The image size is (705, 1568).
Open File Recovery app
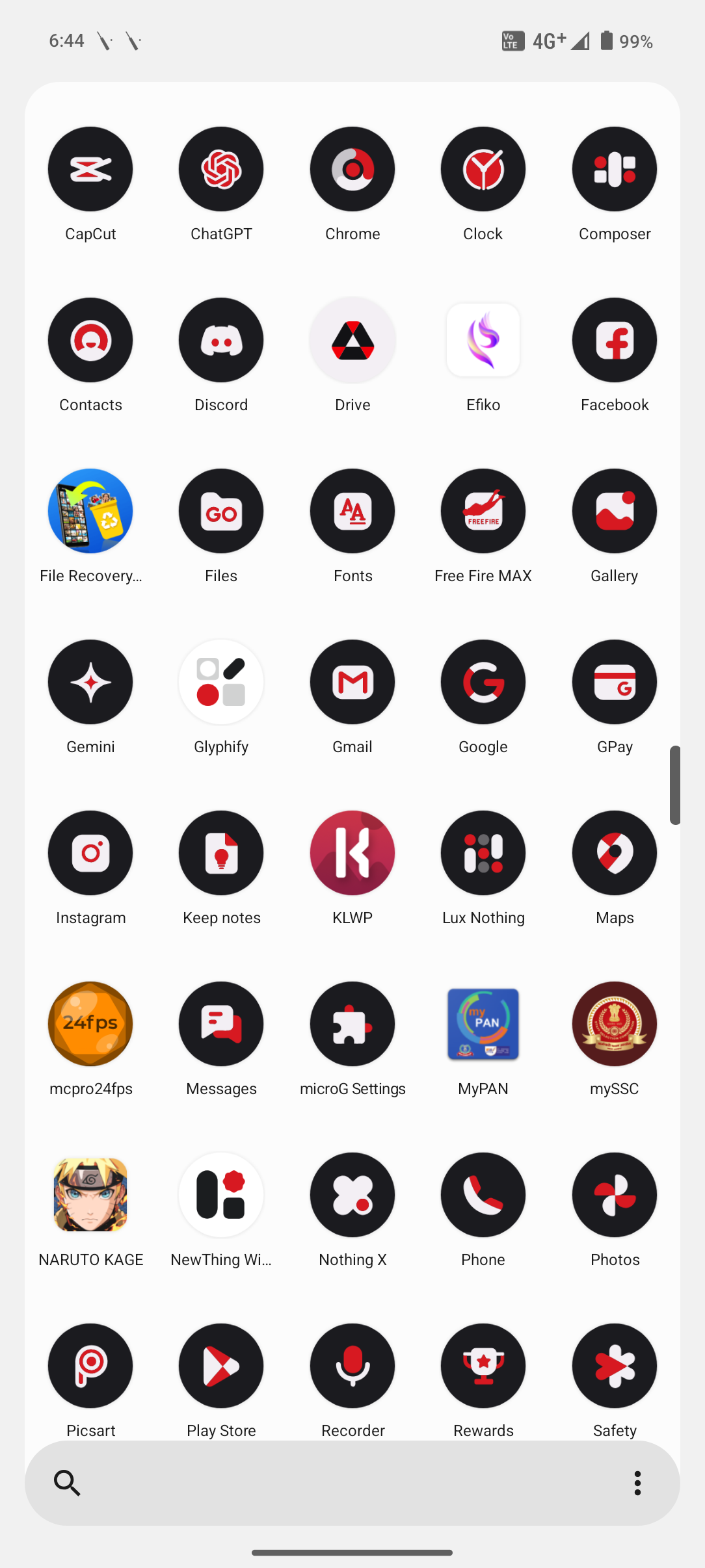[90, 512]
